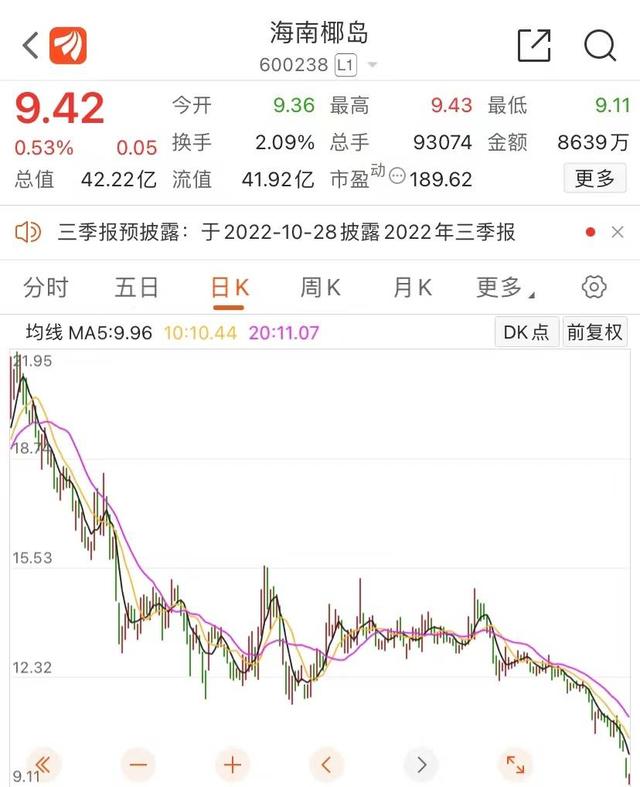The height and width of the screenshot is (787, 640).
Task: Change the 前复权 adjustment mode
Action: [595, 333]
